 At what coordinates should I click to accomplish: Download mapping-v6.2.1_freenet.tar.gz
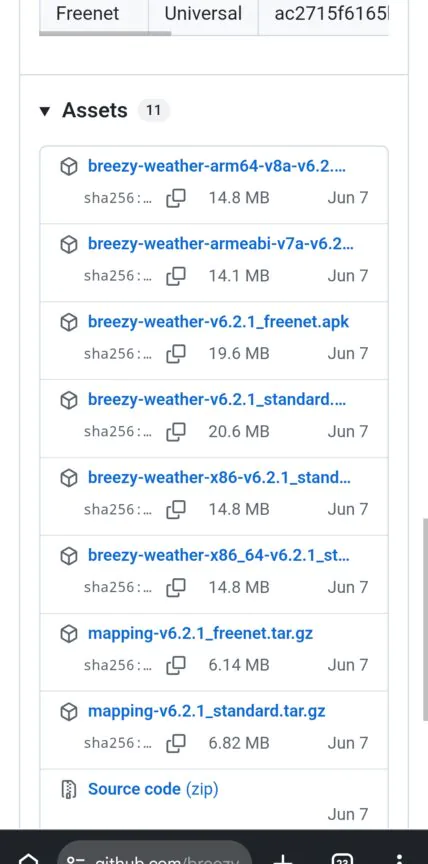(x=200, y=633)
